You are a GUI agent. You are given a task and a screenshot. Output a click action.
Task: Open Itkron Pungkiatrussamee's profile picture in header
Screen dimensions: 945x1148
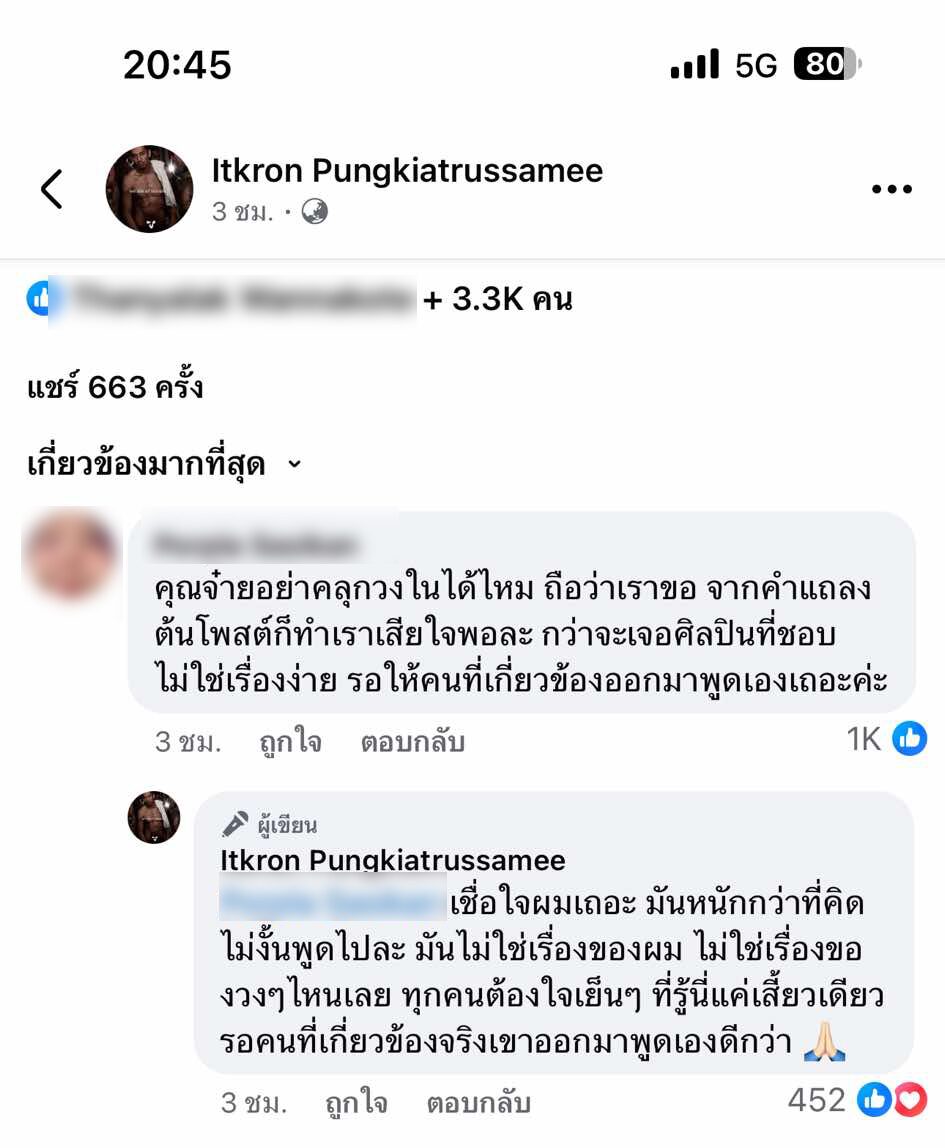pos(150,189)
